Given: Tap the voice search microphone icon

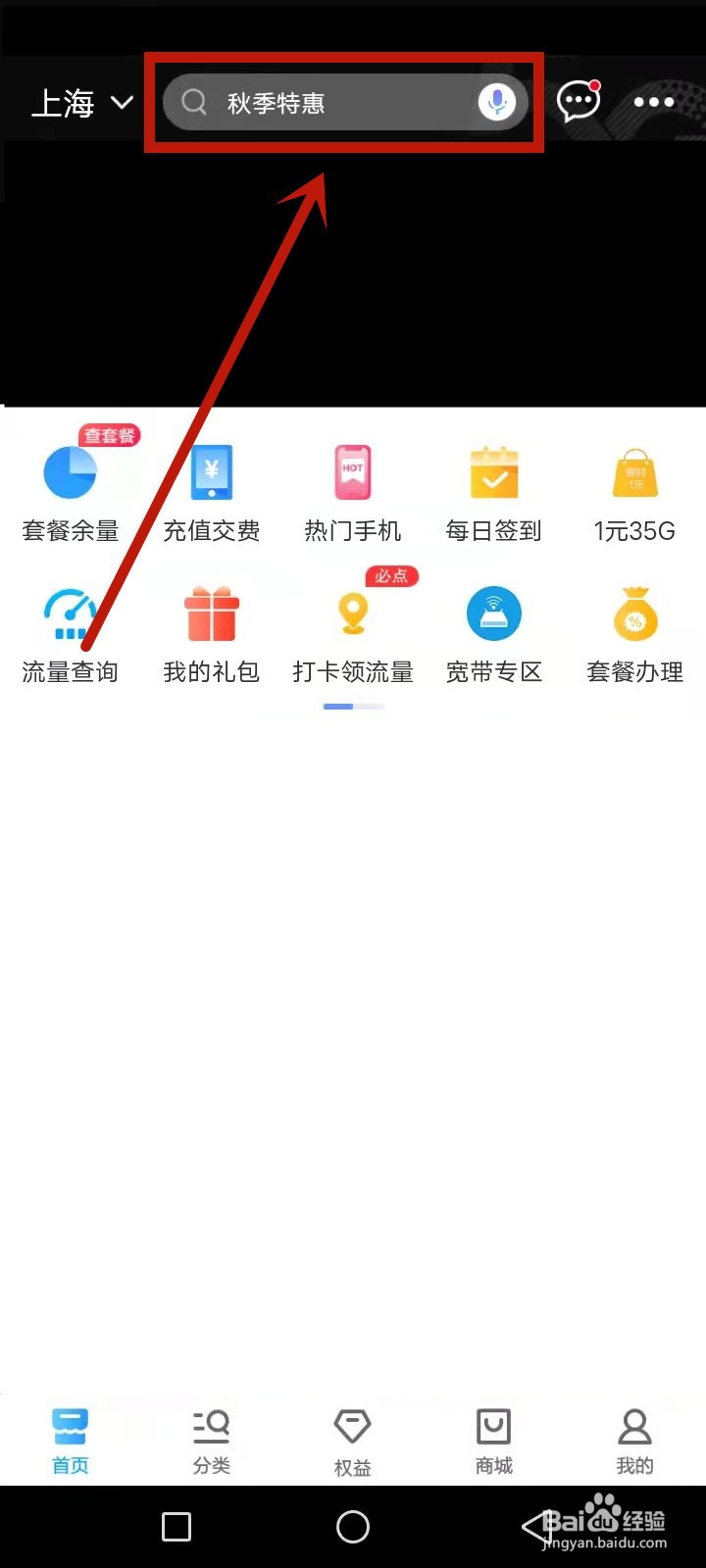Looking at the screenshot, I should coord(498,101).
